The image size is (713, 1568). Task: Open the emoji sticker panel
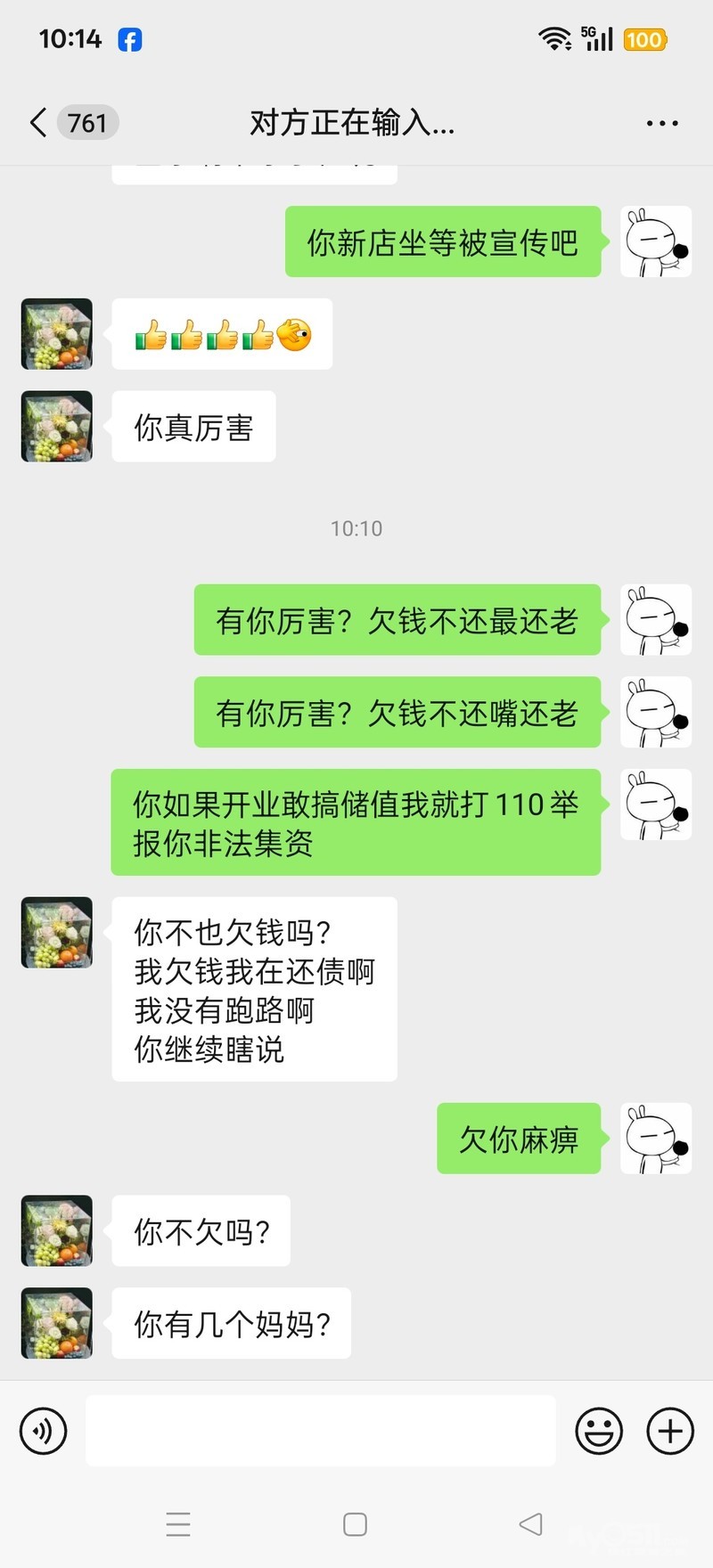[x=599, y=1431]
